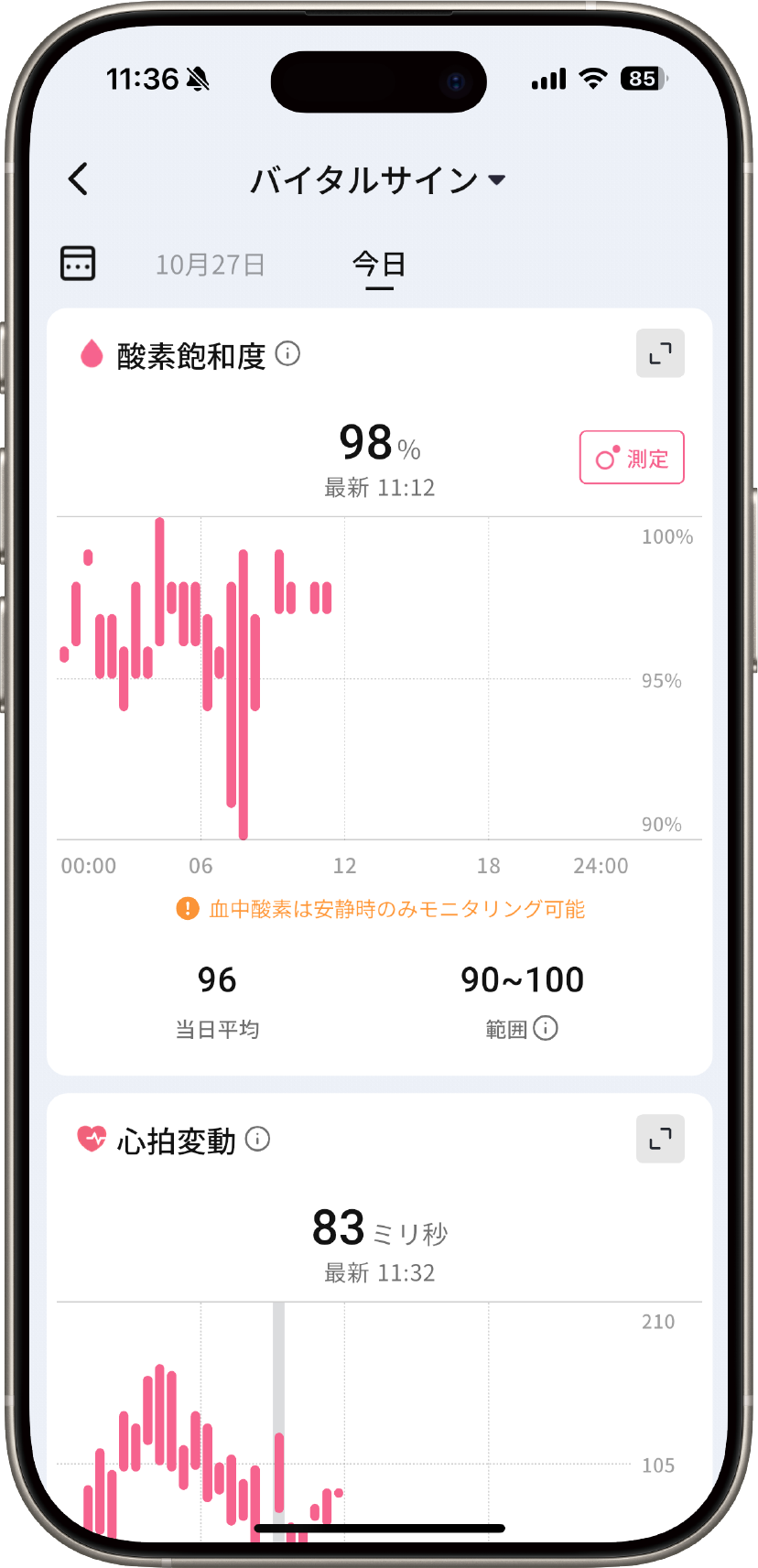
Task: Switch to the 10月27日 tab
Action: (x=210, y=265)
